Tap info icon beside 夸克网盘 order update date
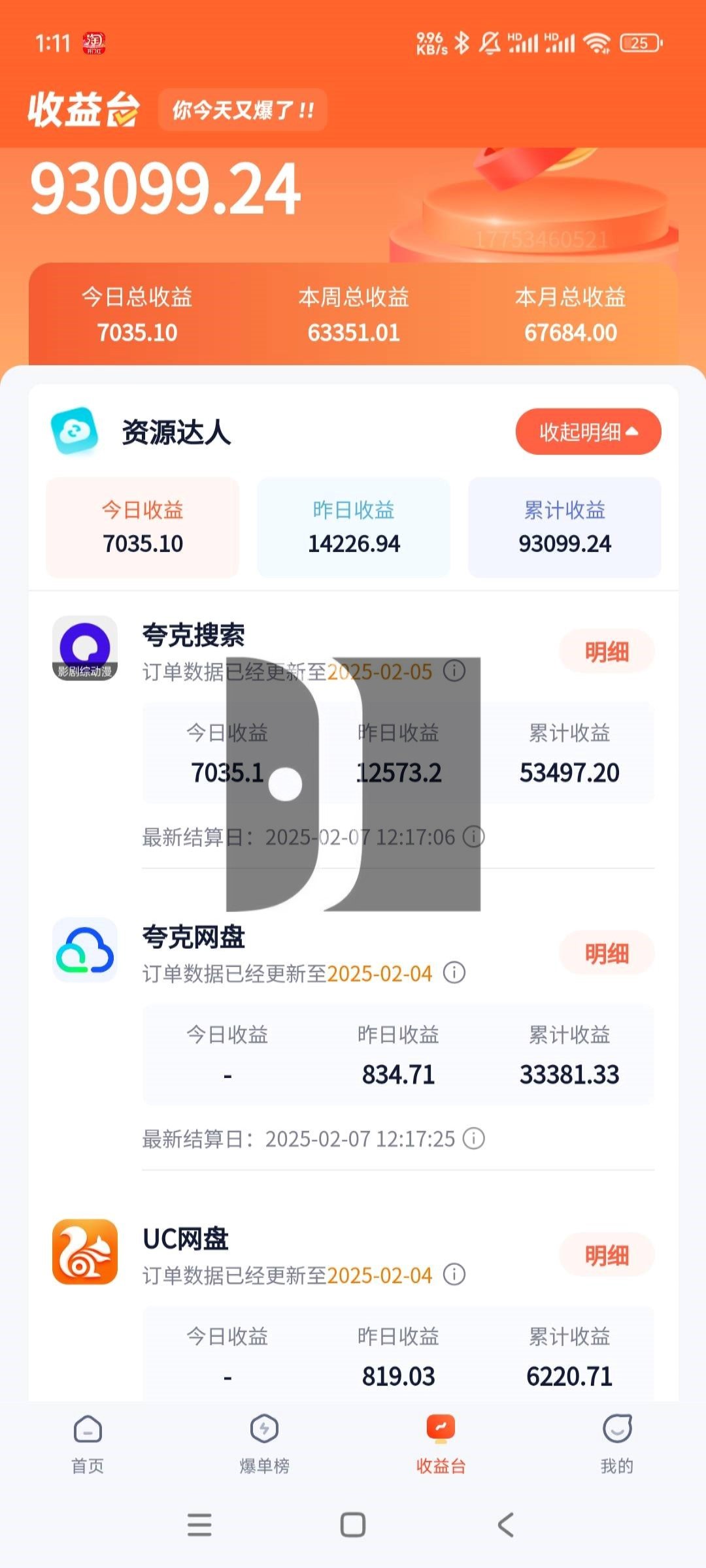The height and width of the screenshot is (1568, 706). [x=454, y=973]
